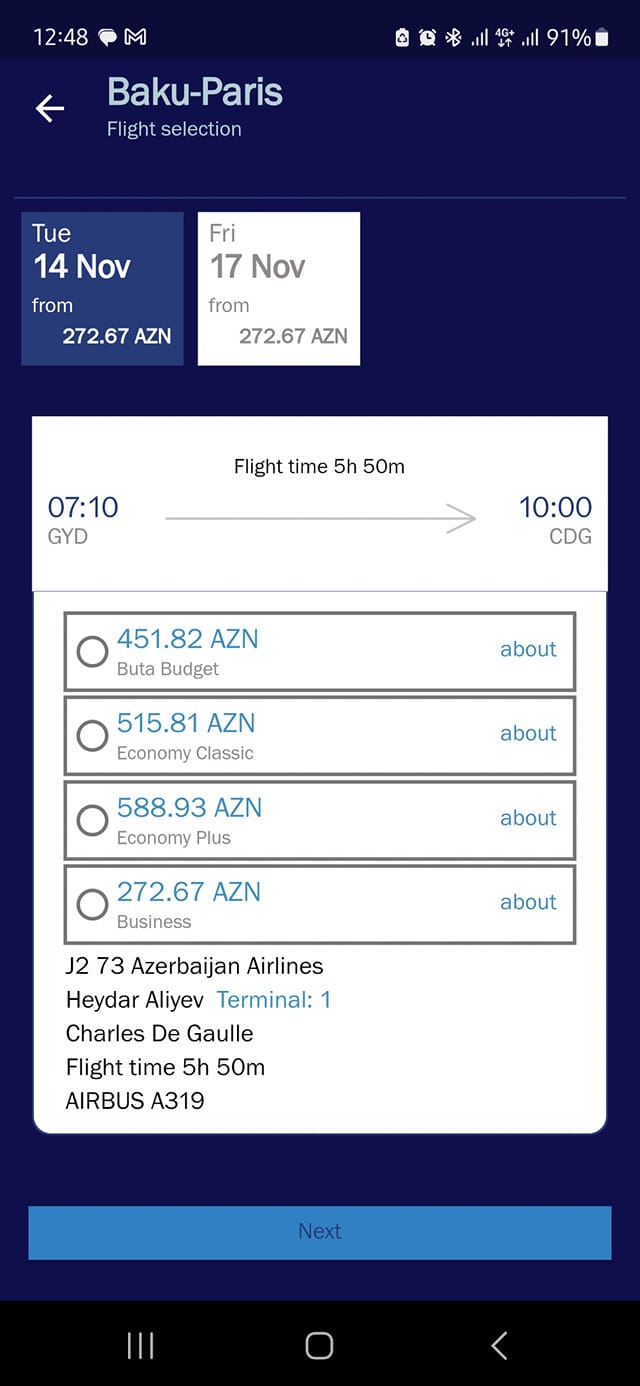
Task: View about details for Economy Classic
Action: click(528, 733)
